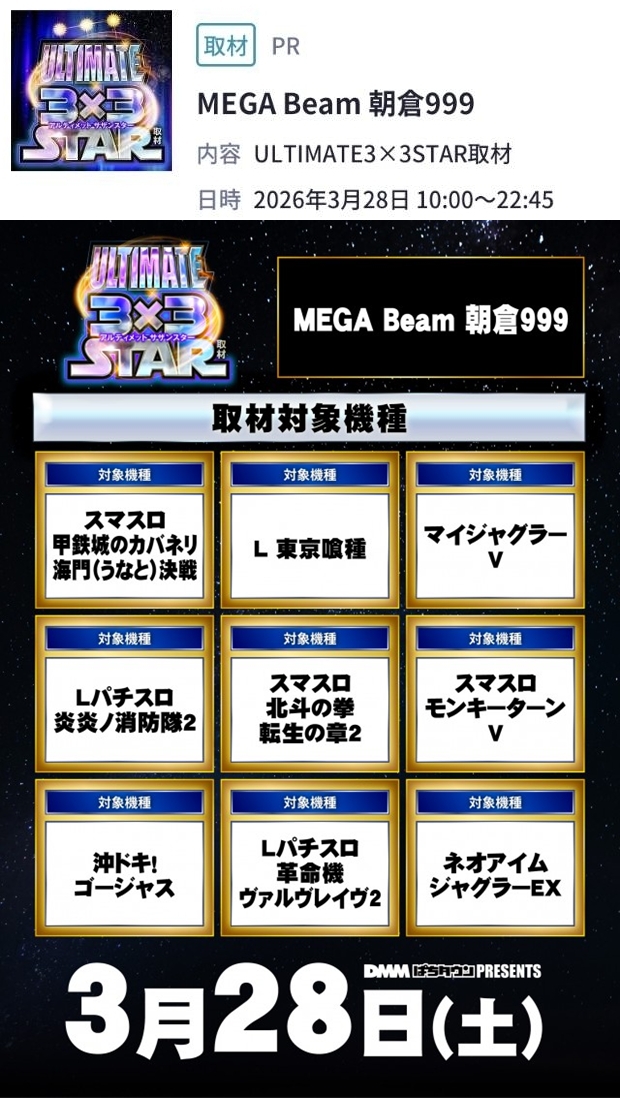Screen dimensions: 620x1098
Task: Open the 3月28日 event poster image
Action: click(310, 660)
